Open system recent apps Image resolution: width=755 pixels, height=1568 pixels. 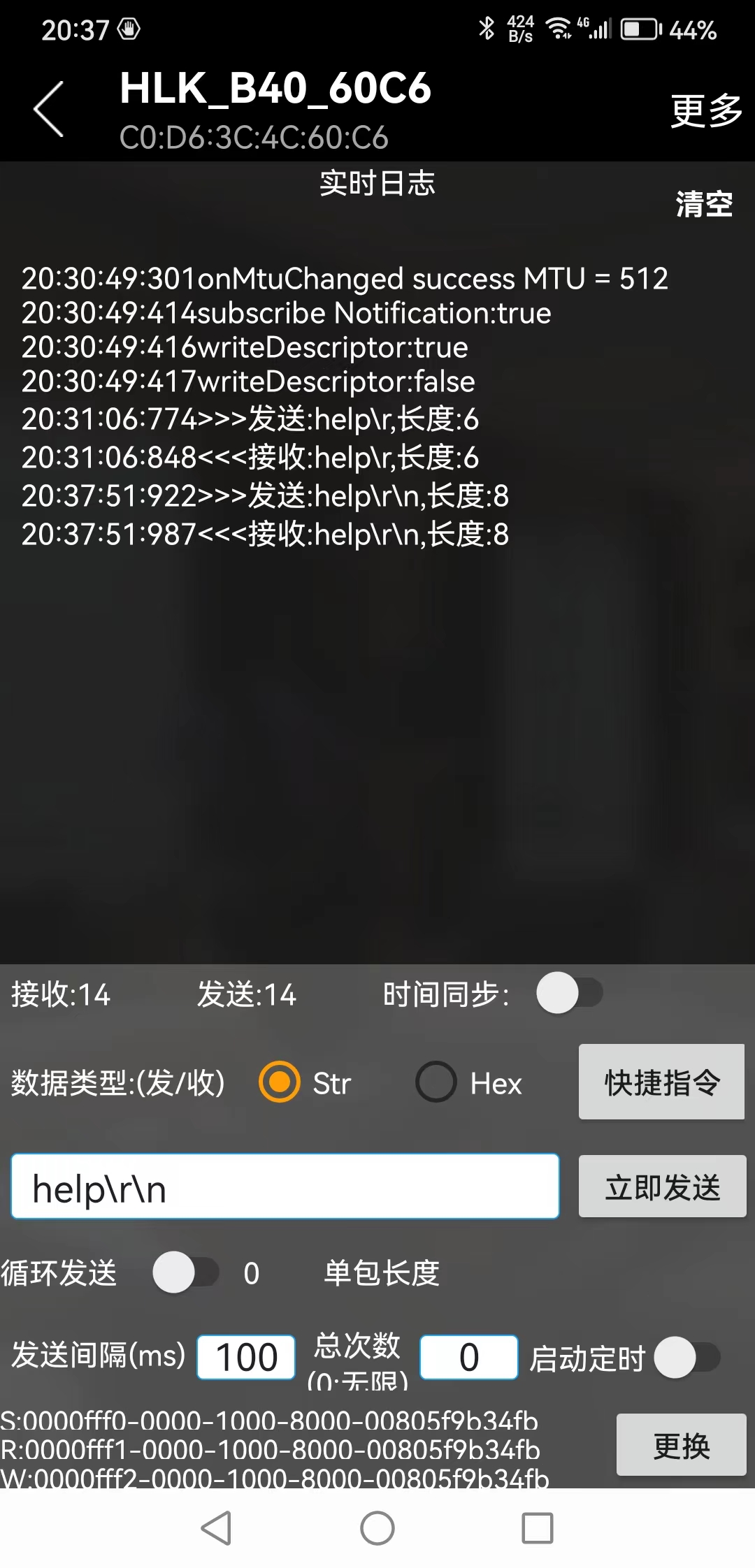(x=538, y=1528)
